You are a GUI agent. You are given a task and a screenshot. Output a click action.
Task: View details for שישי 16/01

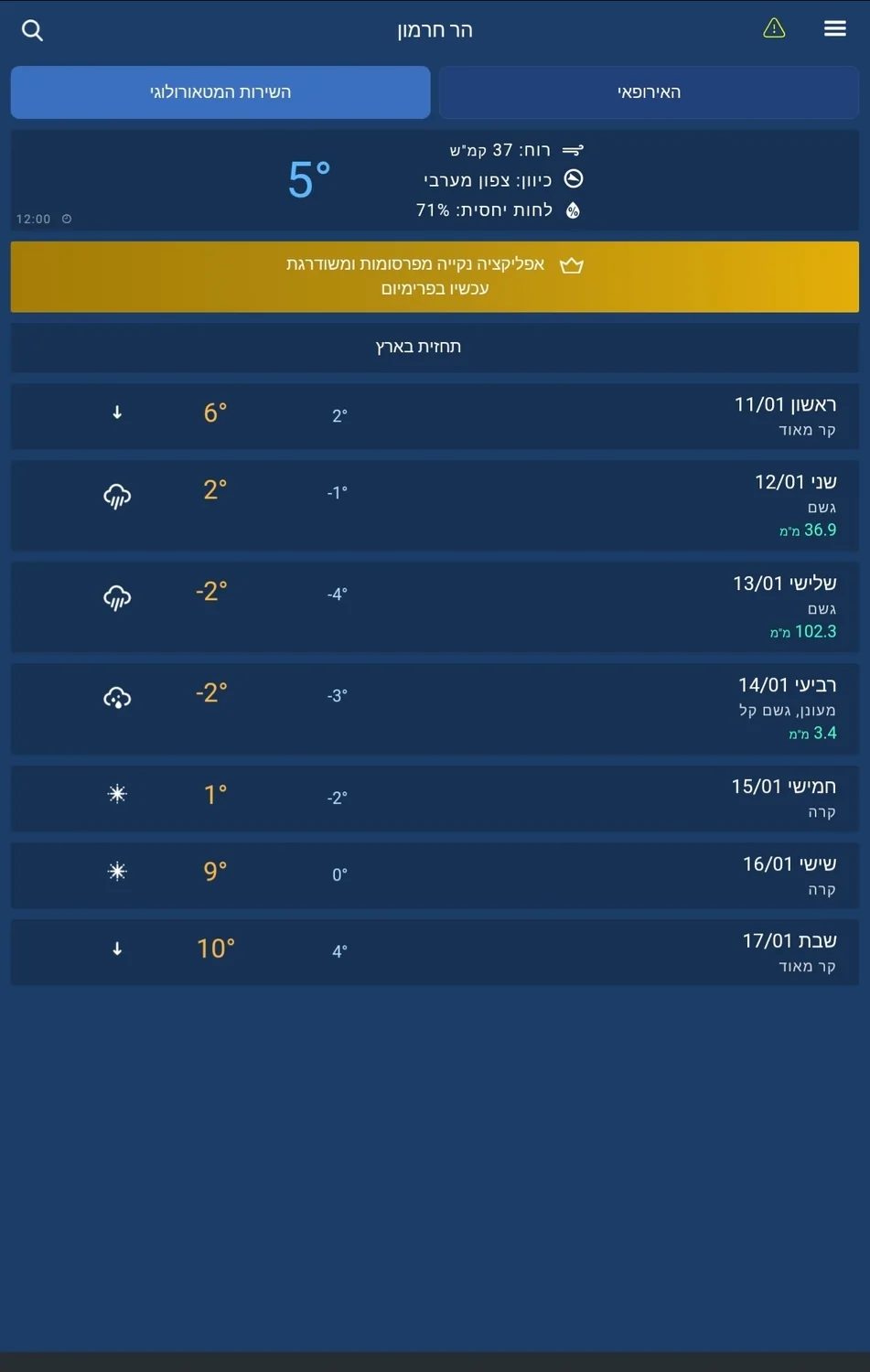(x=435, y=875)
